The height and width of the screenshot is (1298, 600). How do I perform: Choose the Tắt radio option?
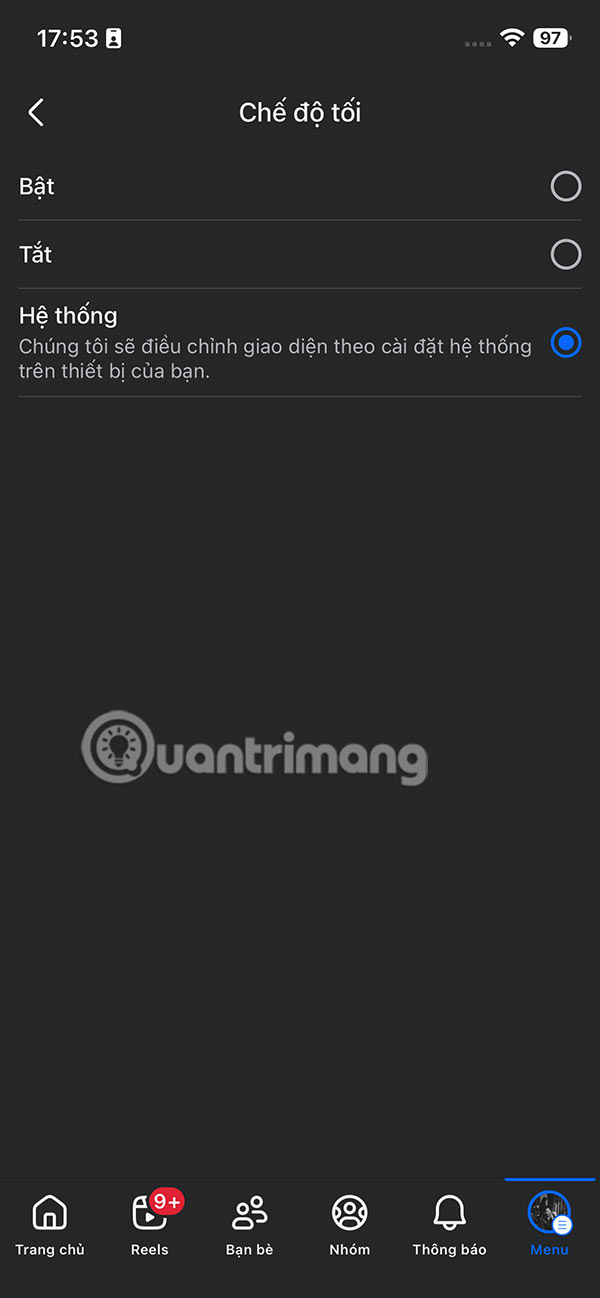pos(565,254)
